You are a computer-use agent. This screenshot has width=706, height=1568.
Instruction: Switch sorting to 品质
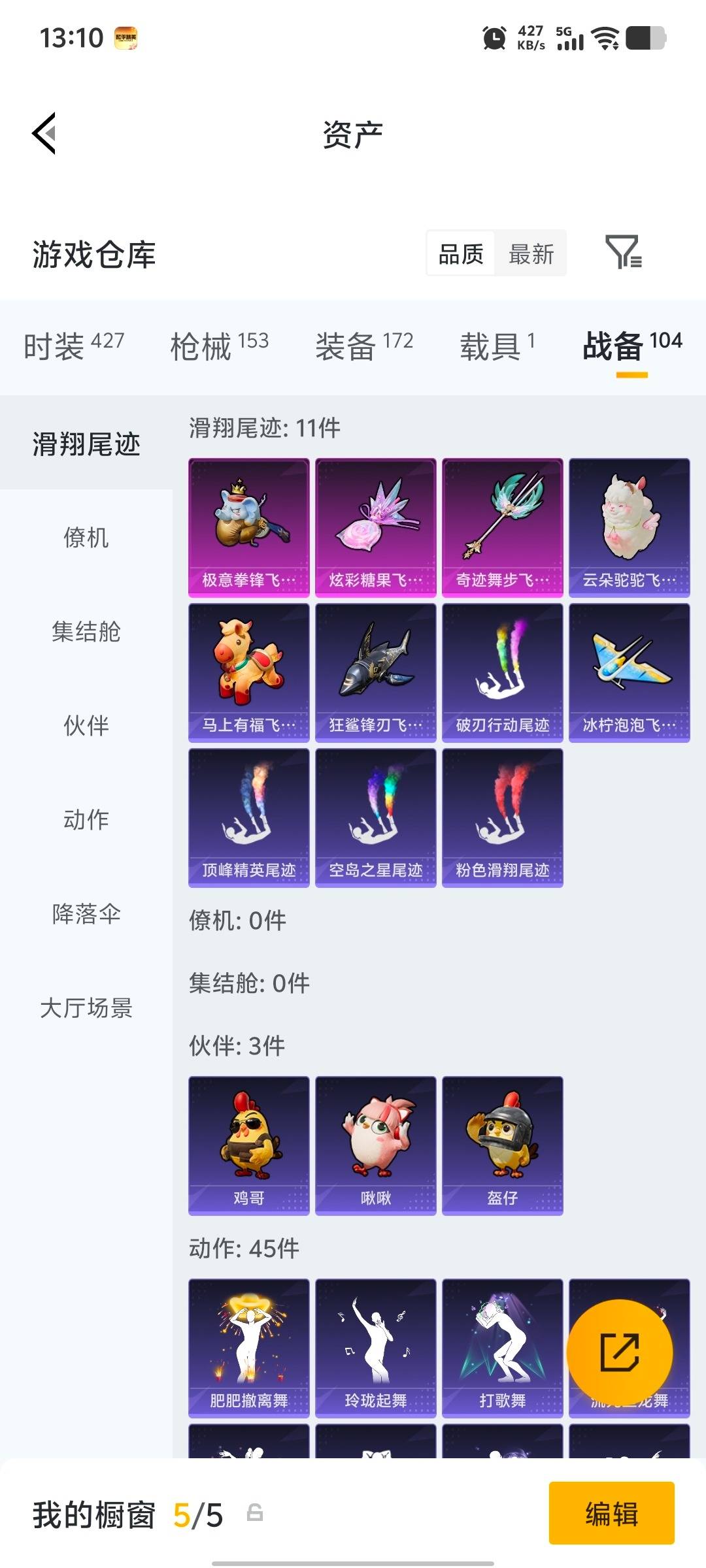[460, 254]
